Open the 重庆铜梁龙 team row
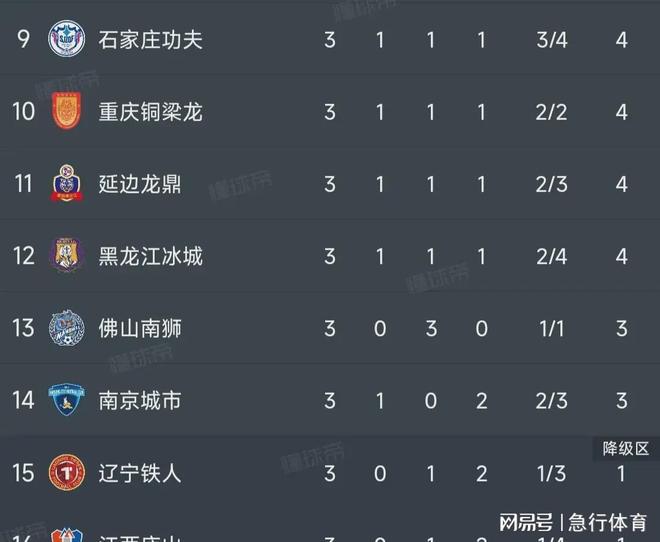 150,112
